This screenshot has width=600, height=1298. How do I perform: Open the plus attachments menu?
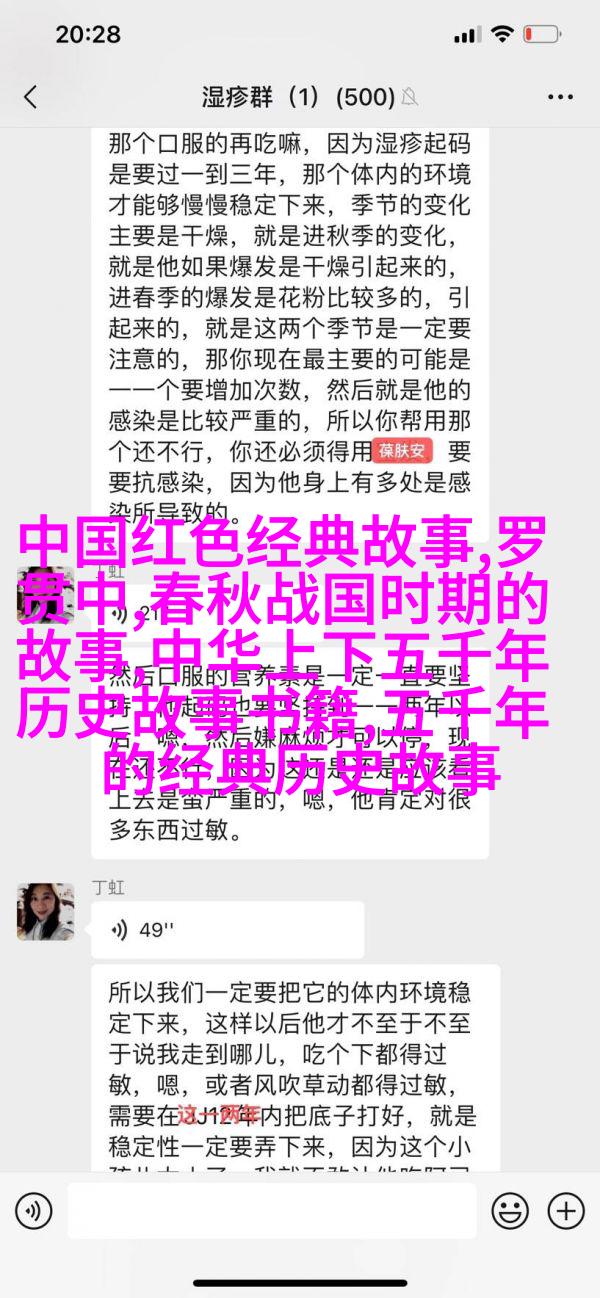click(566, 1211)
